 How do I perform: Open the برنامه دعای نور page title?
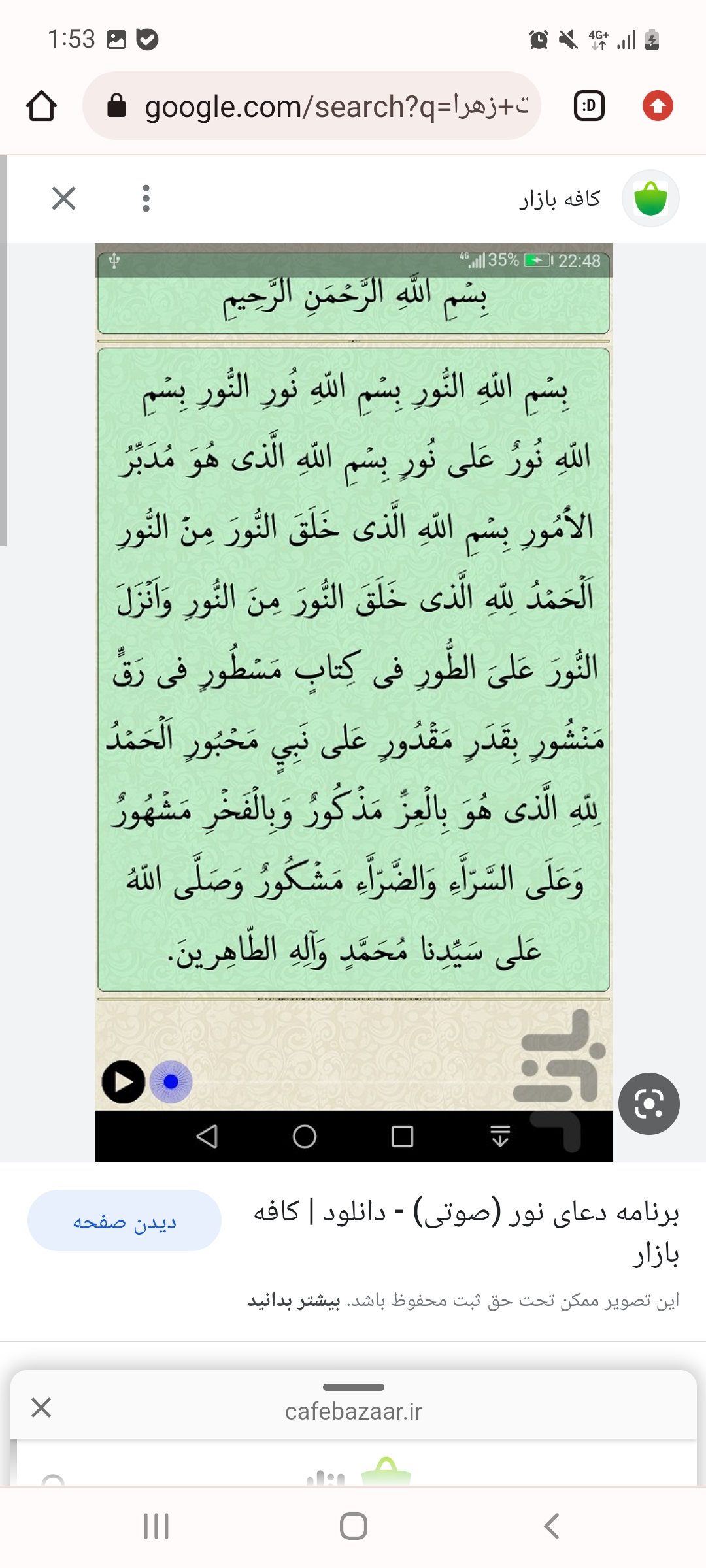(x=465, y=1232)
